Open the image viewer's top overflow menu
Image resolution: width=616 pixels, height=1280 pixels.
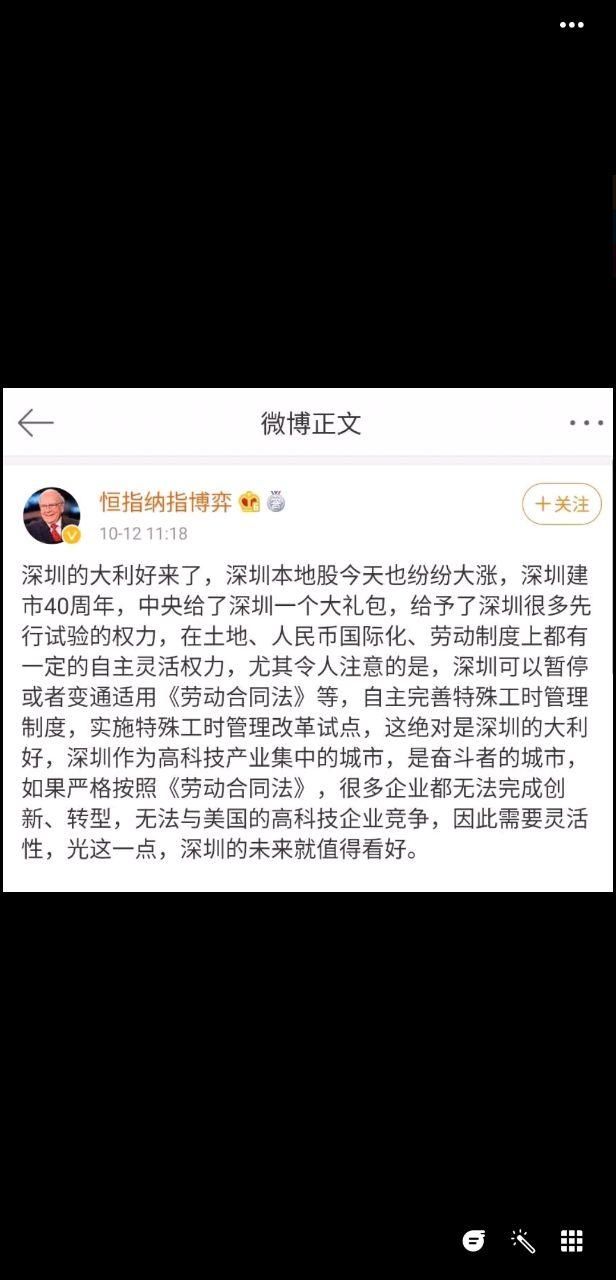click(571, 26)
